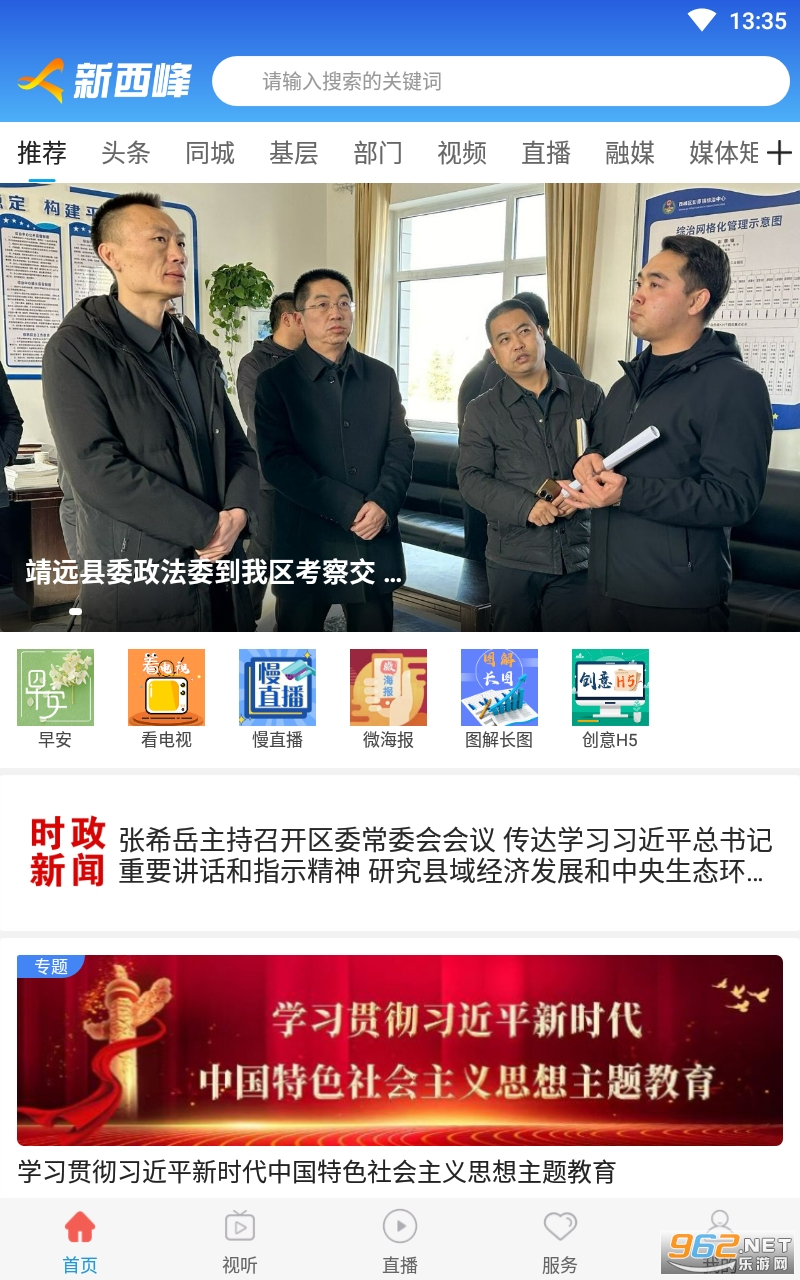
Task: Open the 服务 bottom tab
Action: 560,1240
